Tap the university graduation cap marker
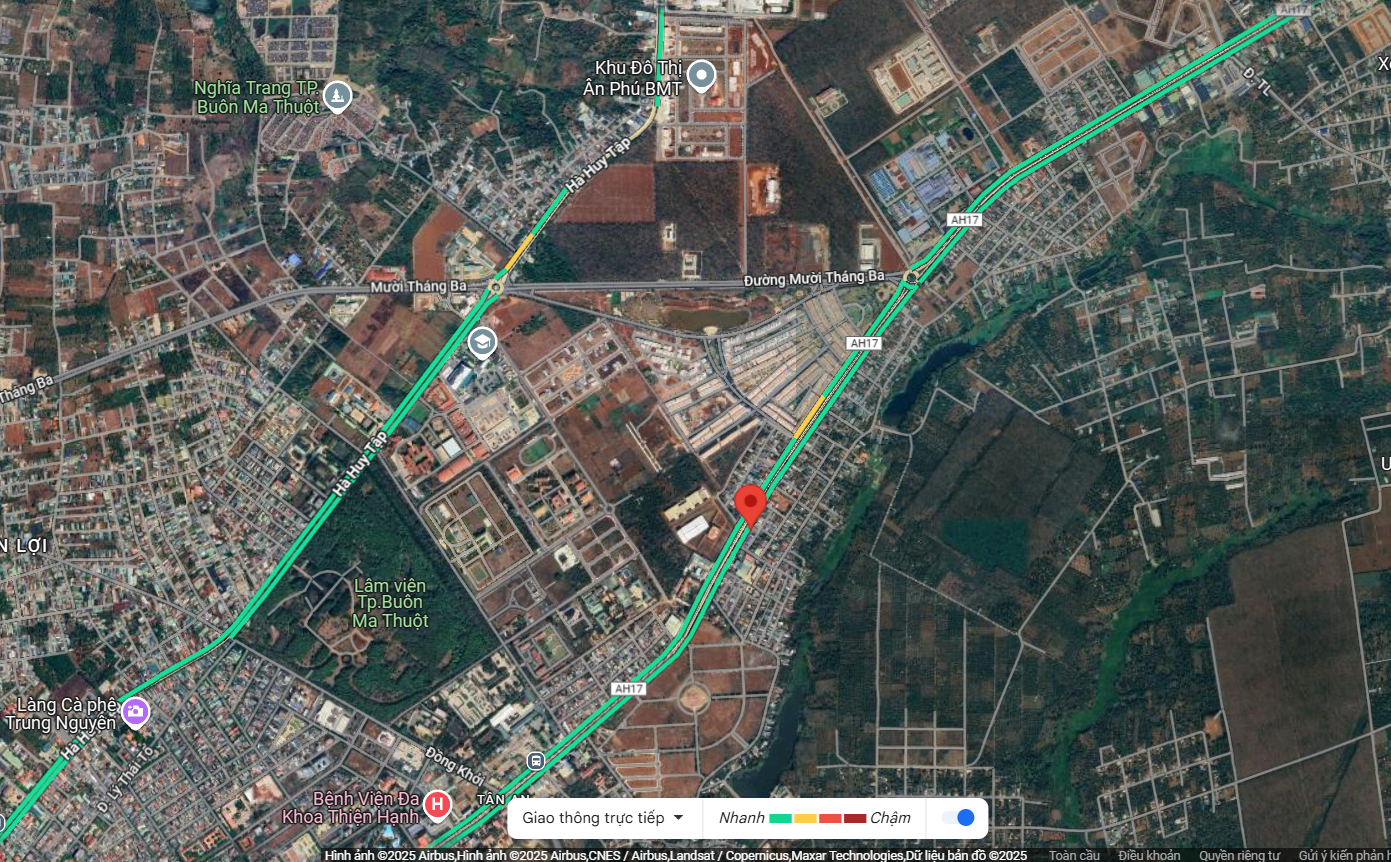 (482, 343)
